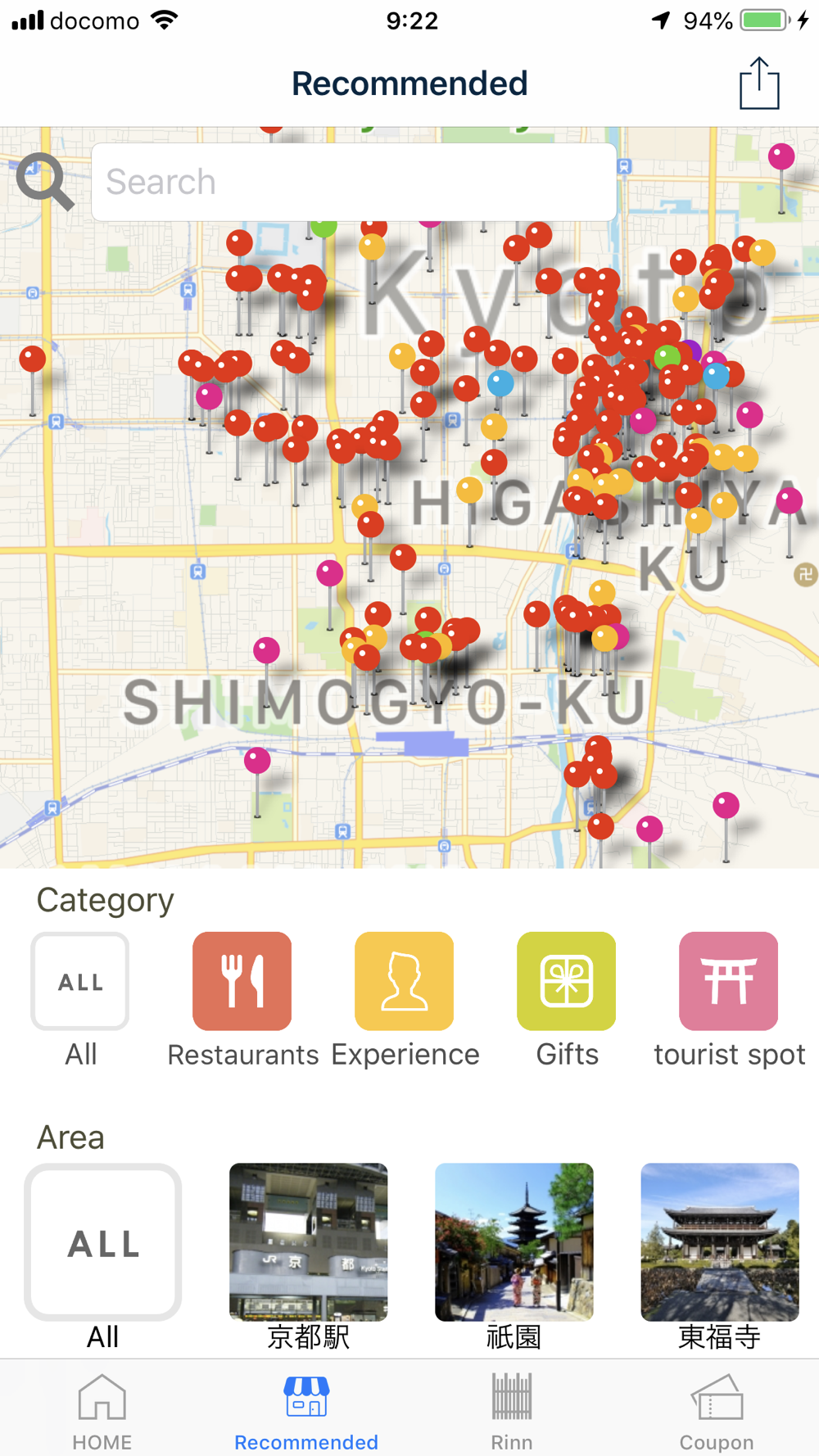
Task: Filter by Restaurants category
Action: [x=242, y=981]
